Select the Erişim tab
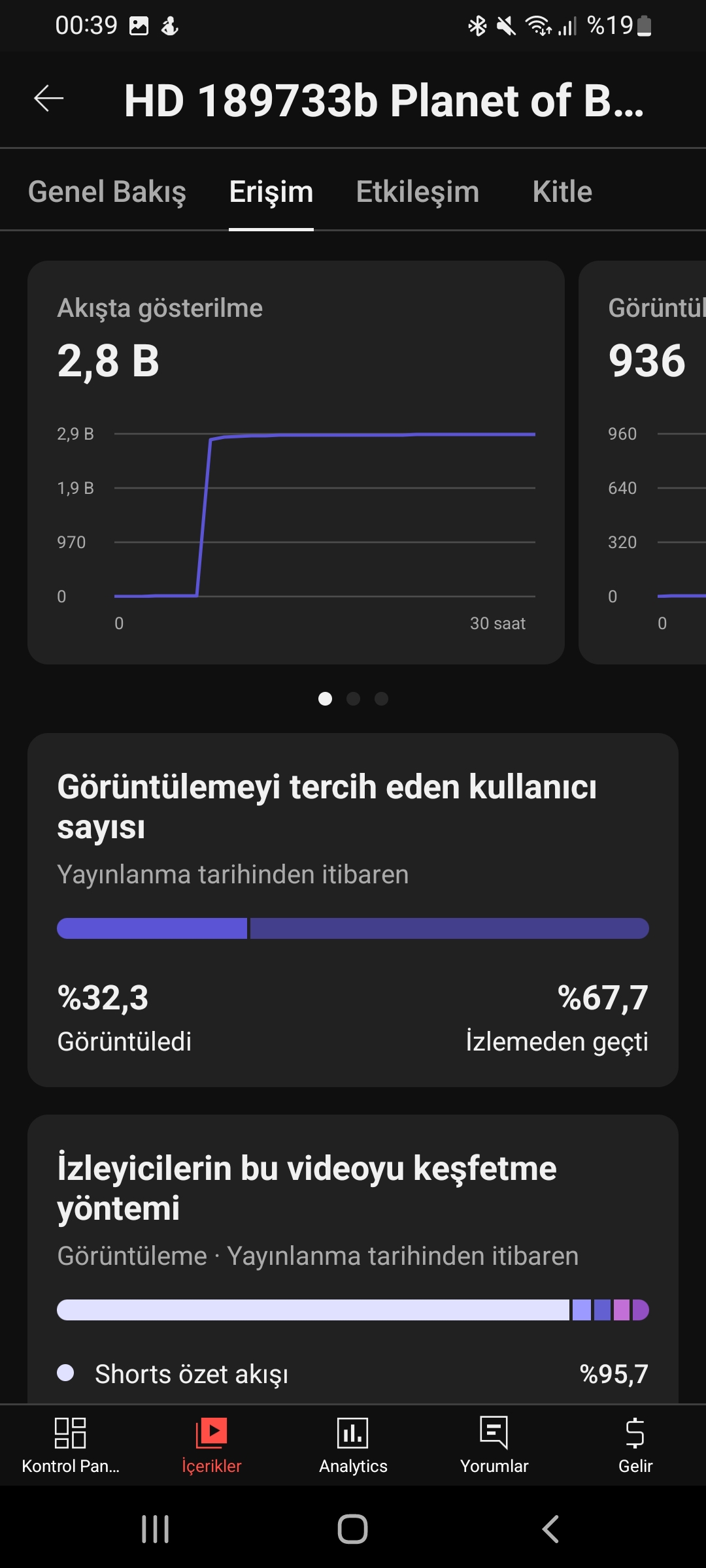706x1568 pixels. pos(271,192)
